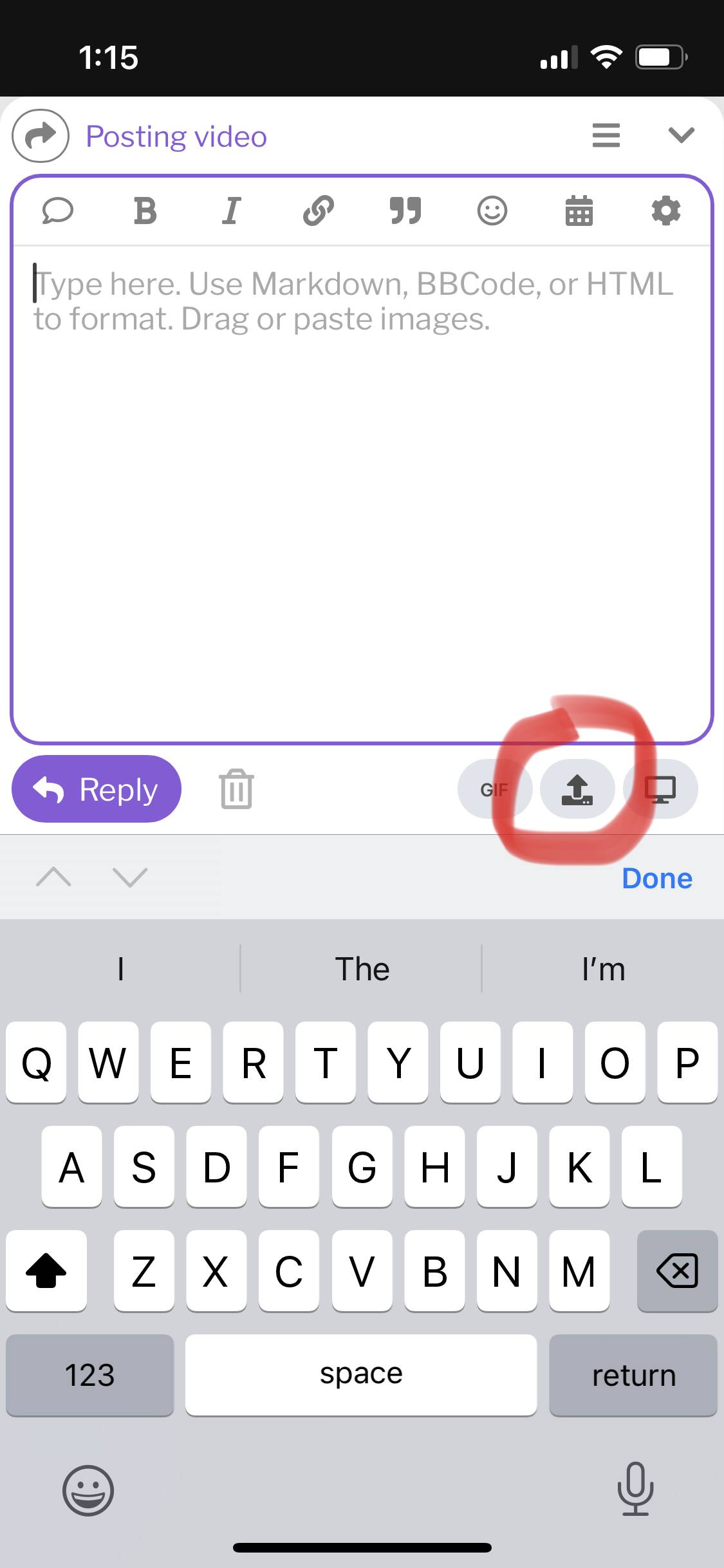
Task: Focus the message text area
Action: coord(362,492)
